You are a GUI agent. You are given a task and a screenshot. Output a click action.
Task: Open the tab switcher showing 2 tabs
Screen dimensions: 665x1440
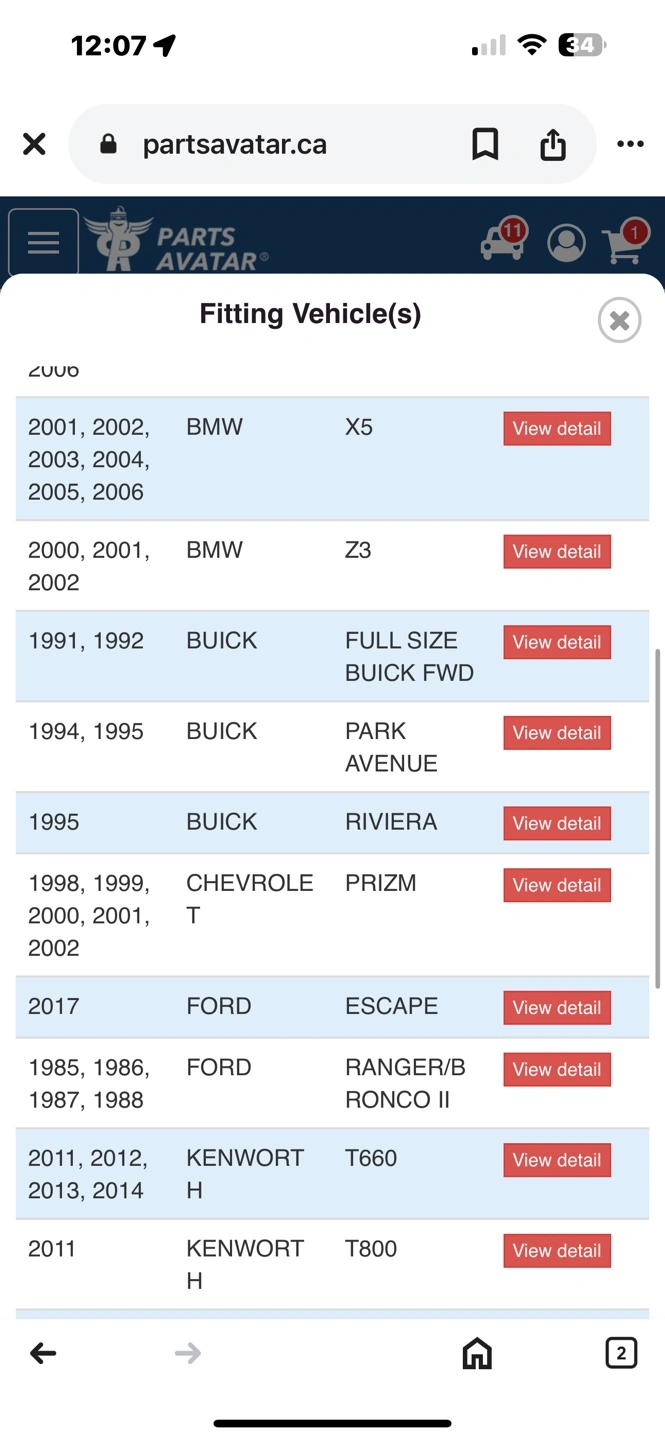[x=621, y=1353]
